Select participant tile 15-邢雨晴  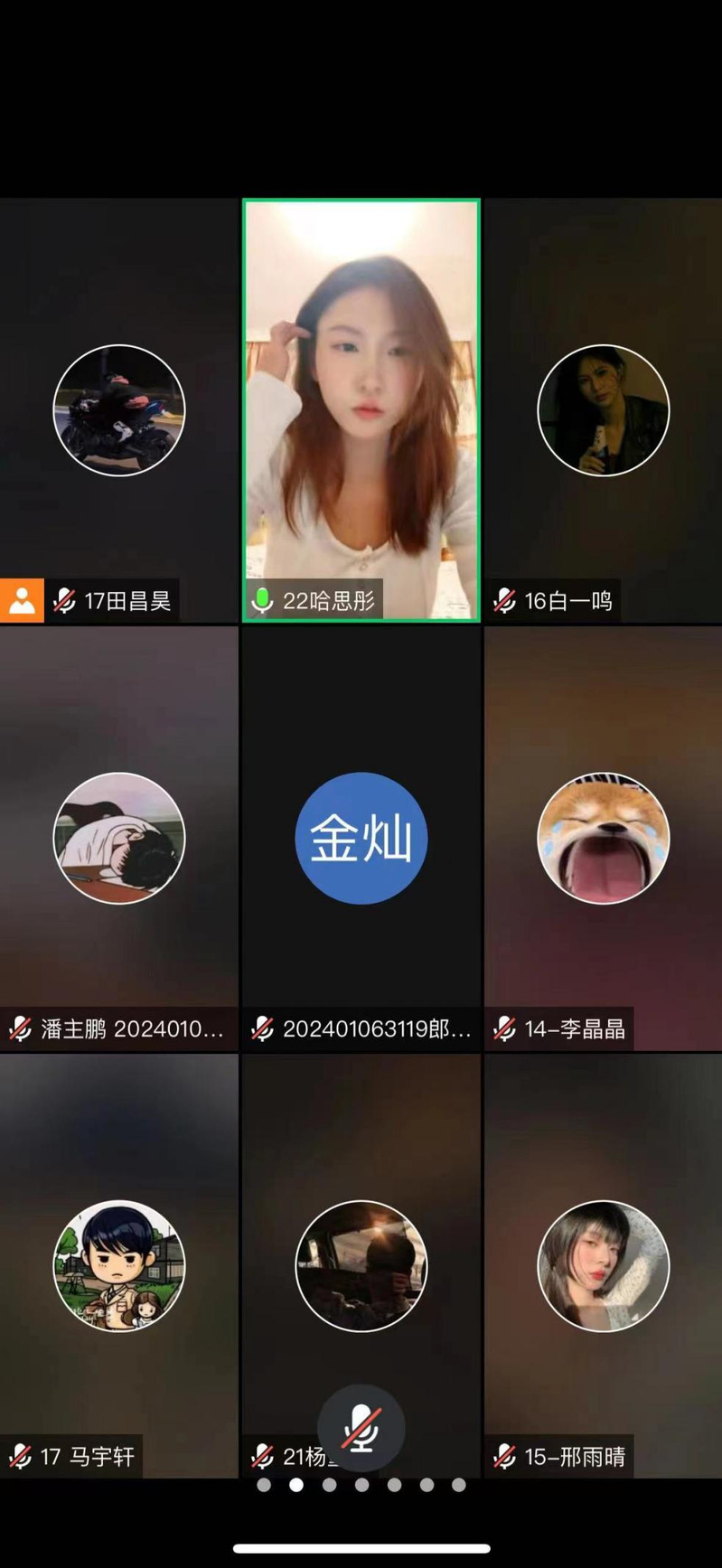point(603,1265)
